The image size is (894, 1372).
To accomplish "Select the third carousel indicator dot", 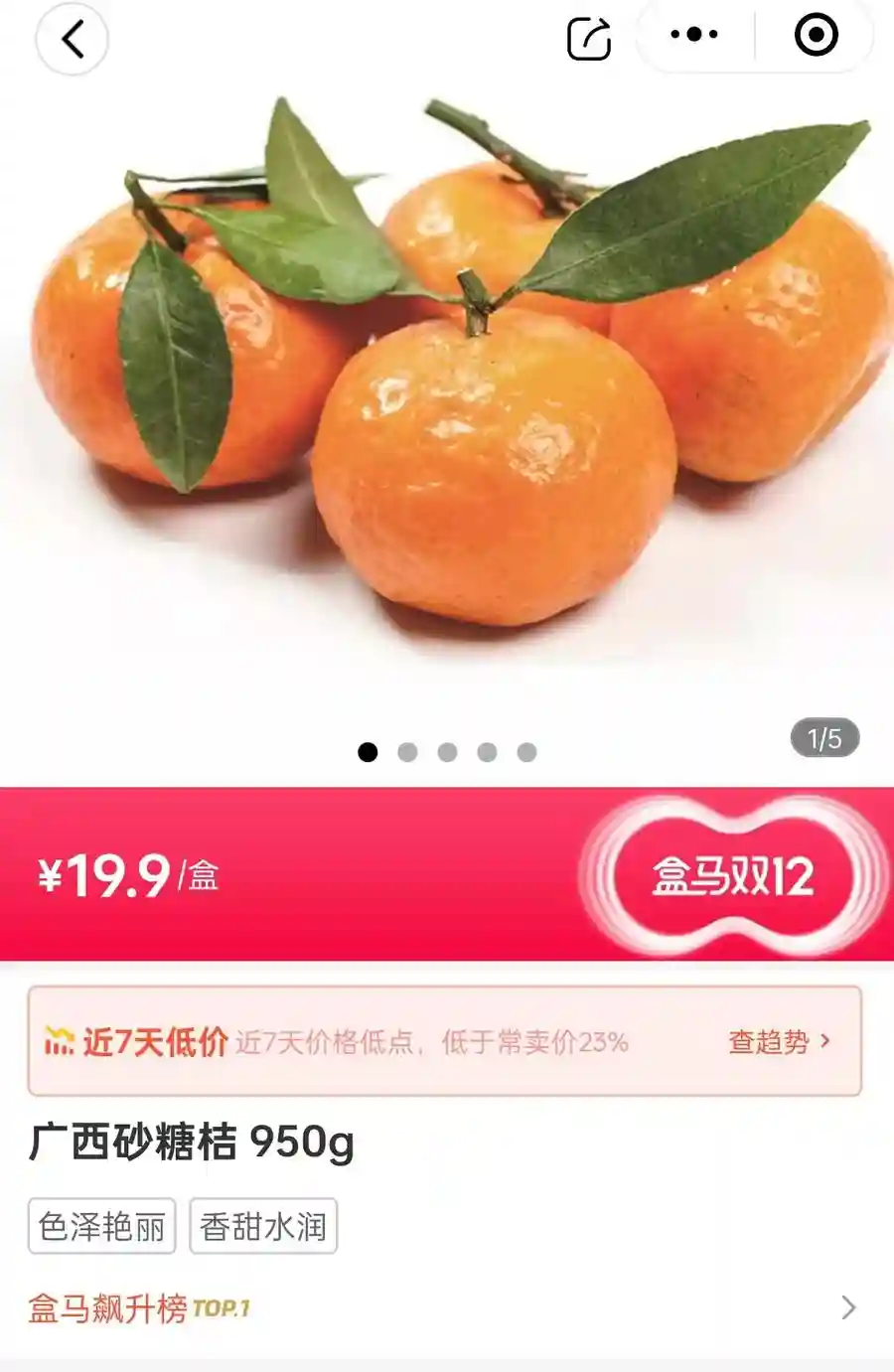I will coord(447,752).
